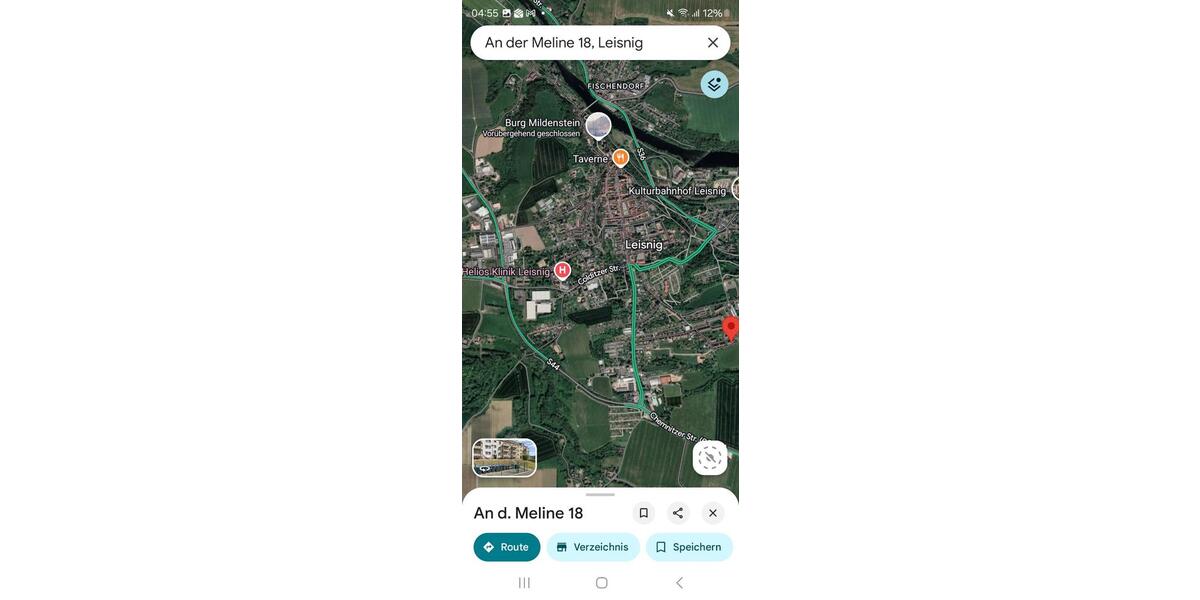This screenshot has width=1200, height=600.
Task: Open recent apps from navigation bar
Action: pyautogui.click(x=524, y=582)
